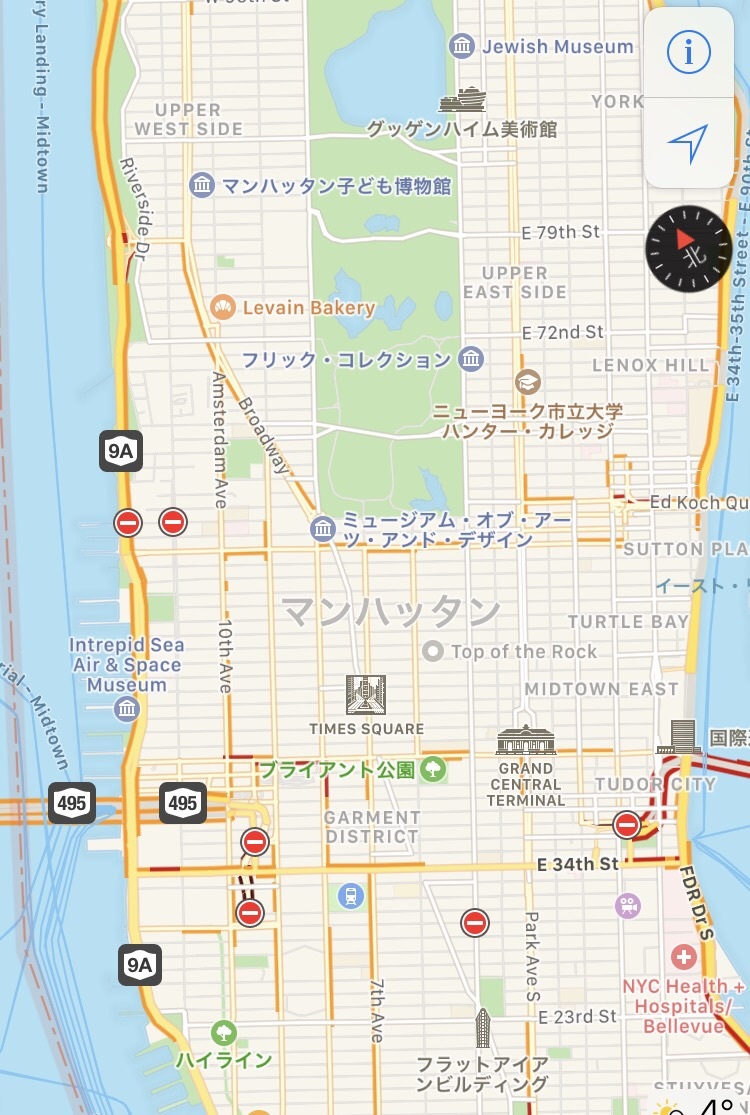Screen dimensions: 750x1115
Task: Select the ニューヨーク市立大学ハンター・カレッジ pin
Action: (x=527, y=382)
